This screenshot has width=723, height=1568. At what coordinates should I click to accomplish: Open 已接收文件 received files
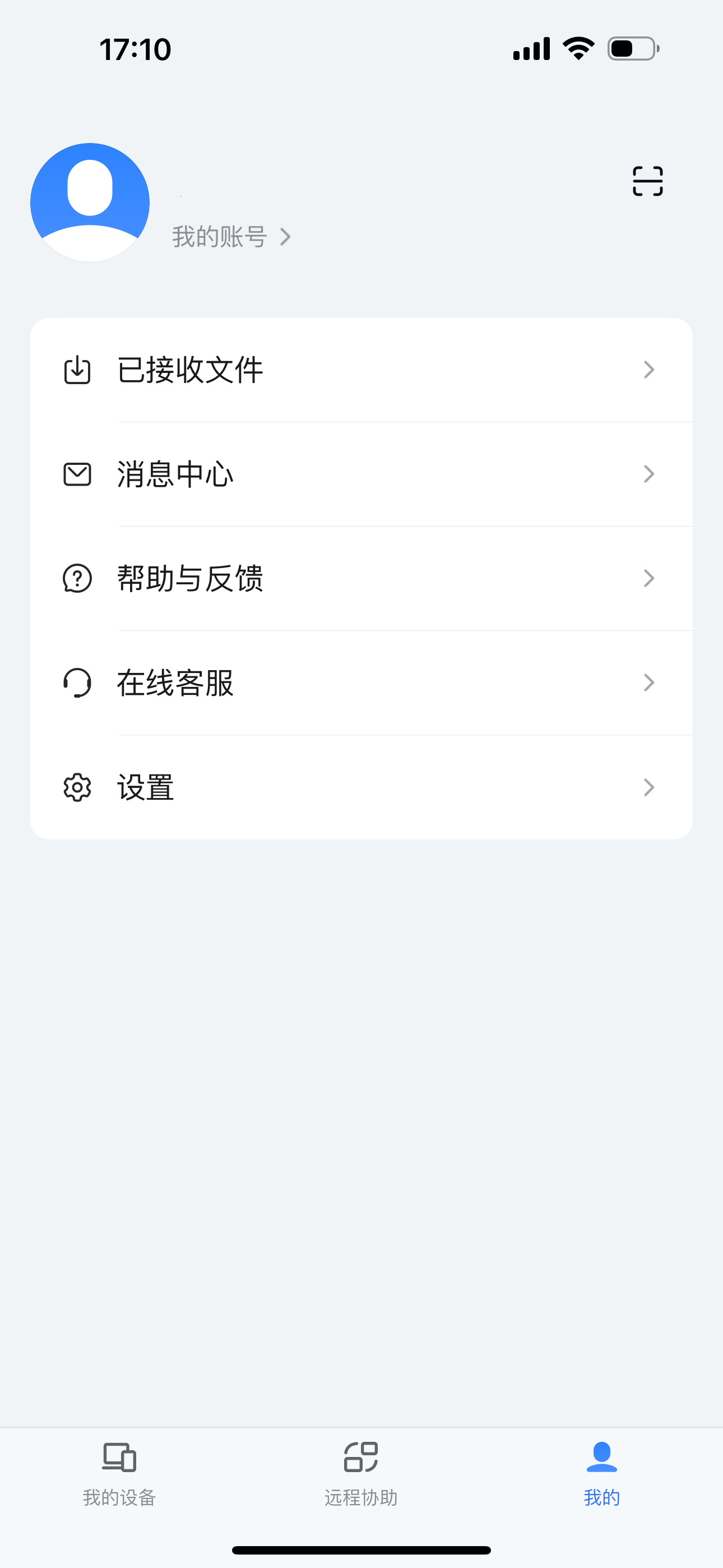[361, 370]
